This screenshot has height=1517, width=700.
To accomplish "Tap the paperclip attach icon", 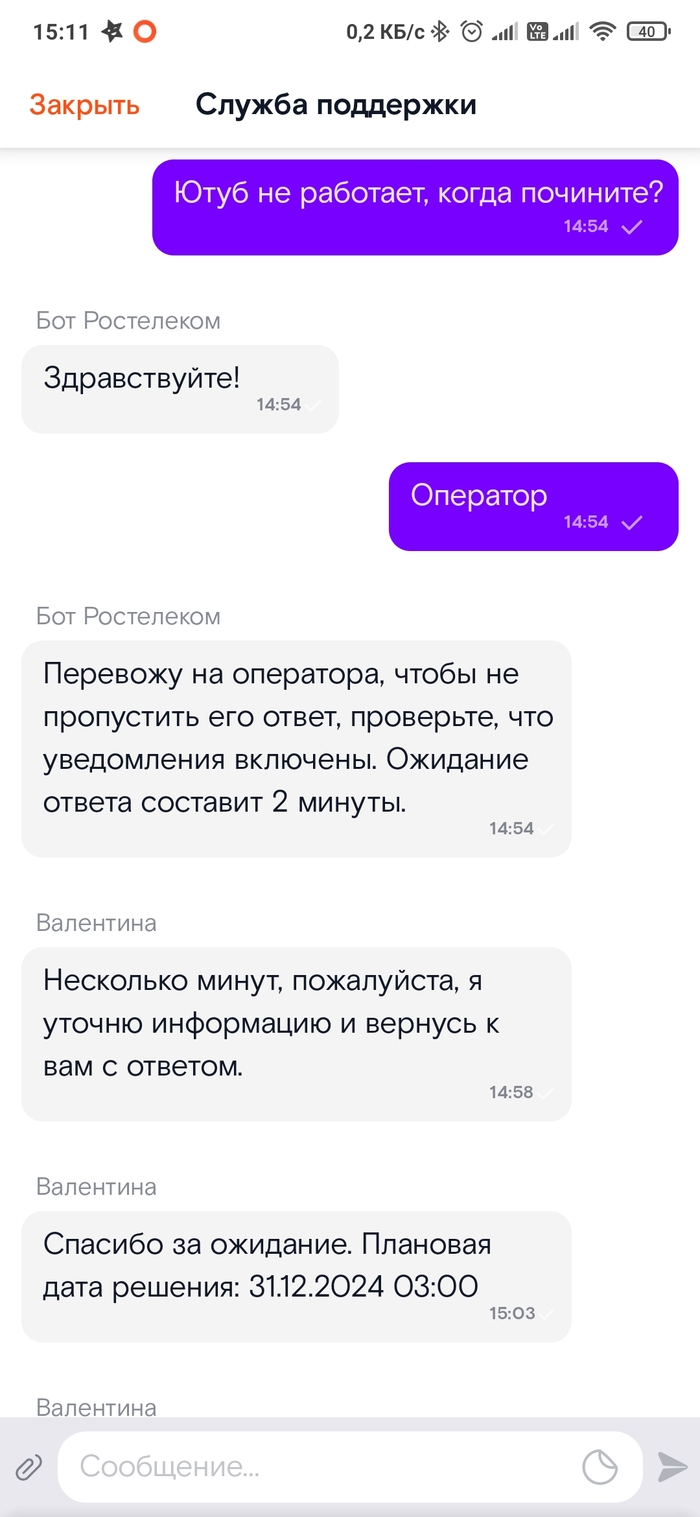I will [28, 1467].
